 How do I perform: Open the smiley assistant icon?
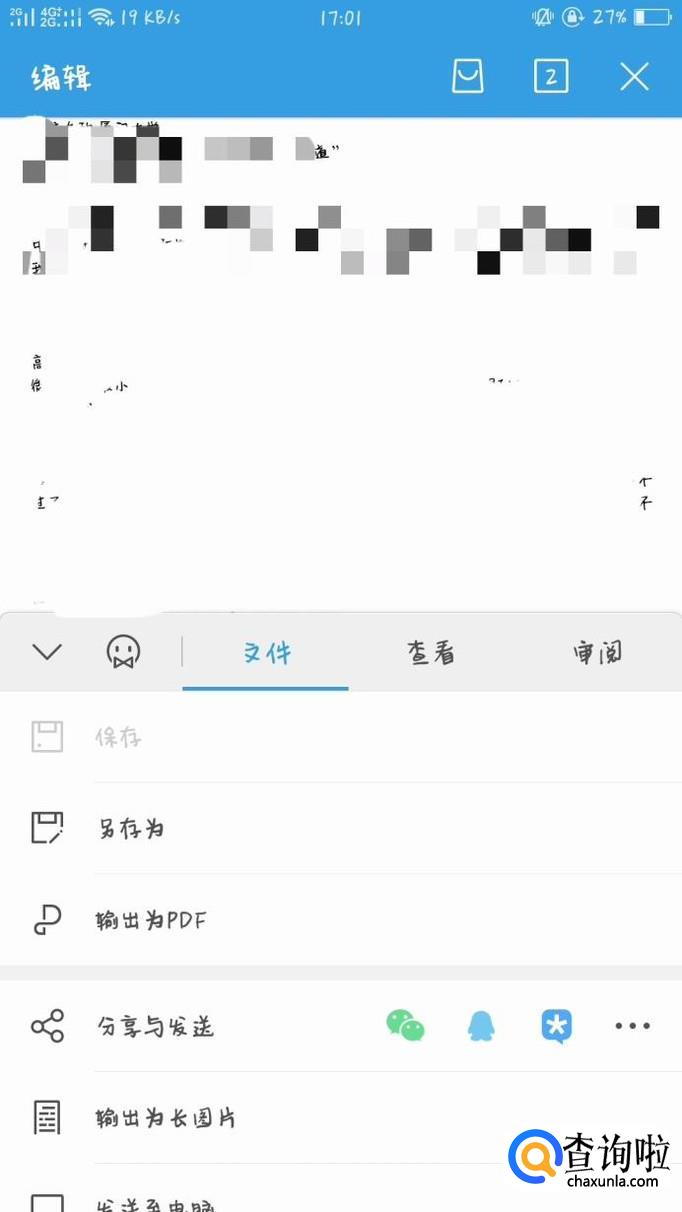tap(123, 652)
